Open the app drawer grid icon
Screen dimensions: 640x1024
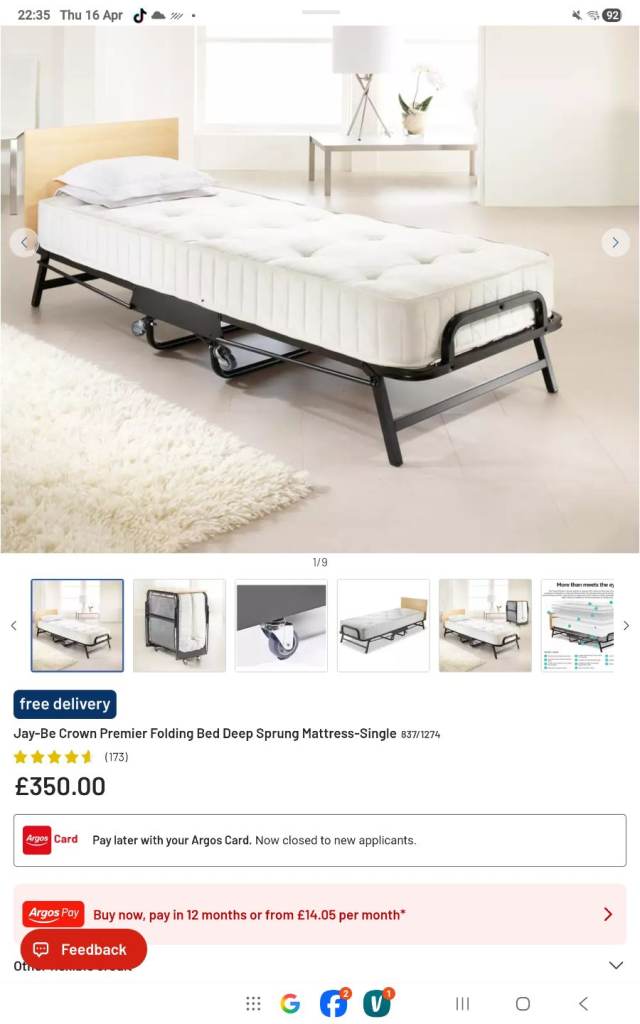(253, 1003)
